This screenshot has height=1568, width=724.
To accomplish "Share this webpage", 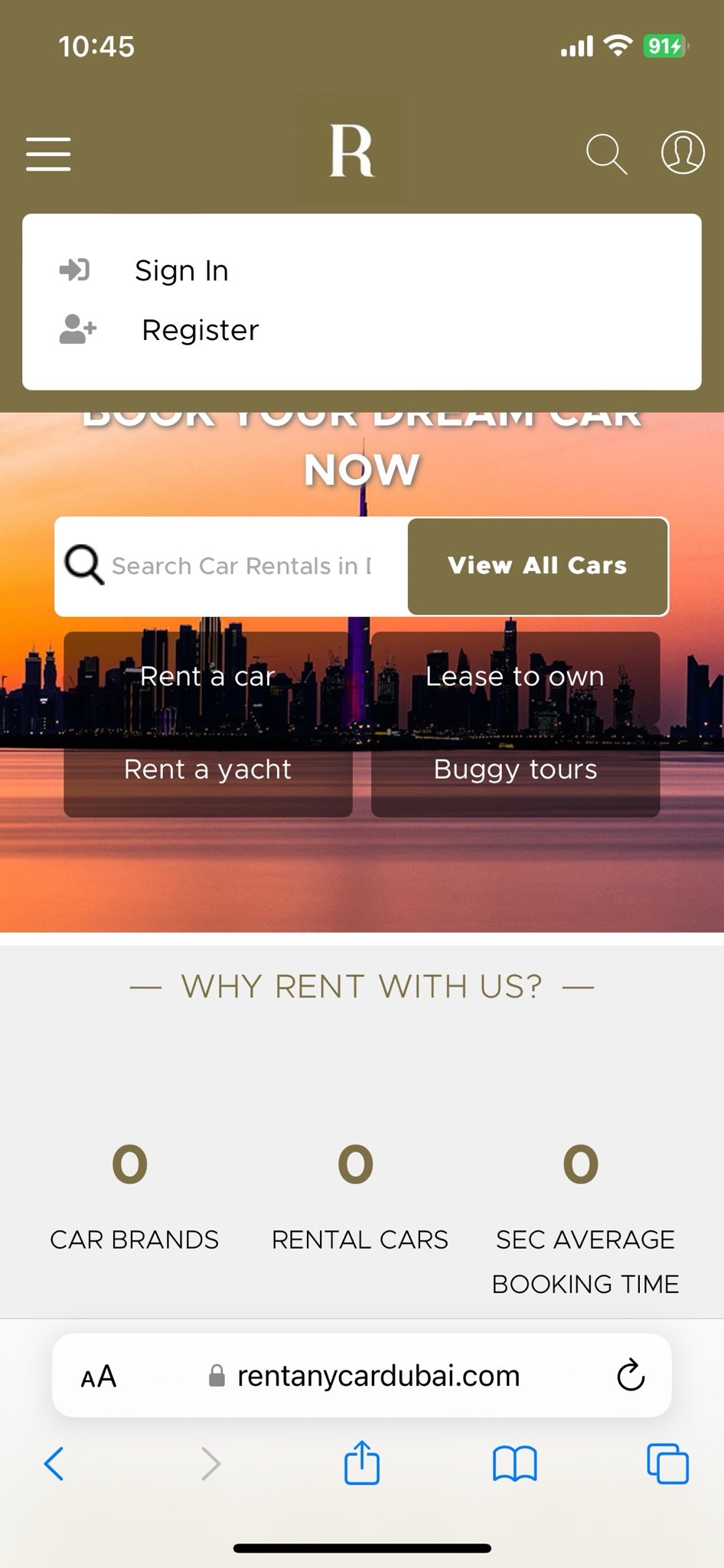I will click(x=361, y=1463).
